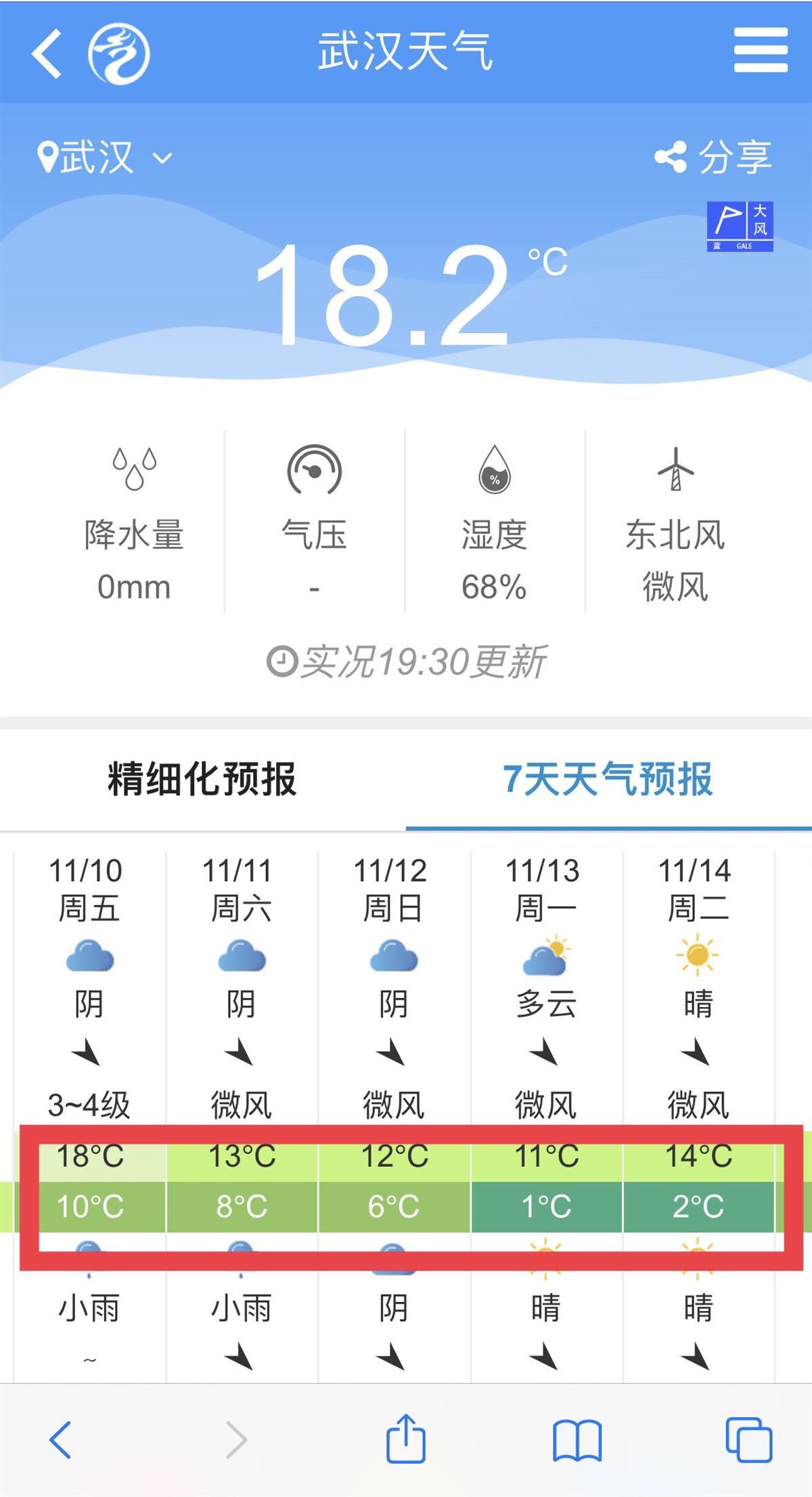The height and width of the screenshot is (1497, 812).
Task: Select the 7天天气预报 tab
Action: [608, 779]
